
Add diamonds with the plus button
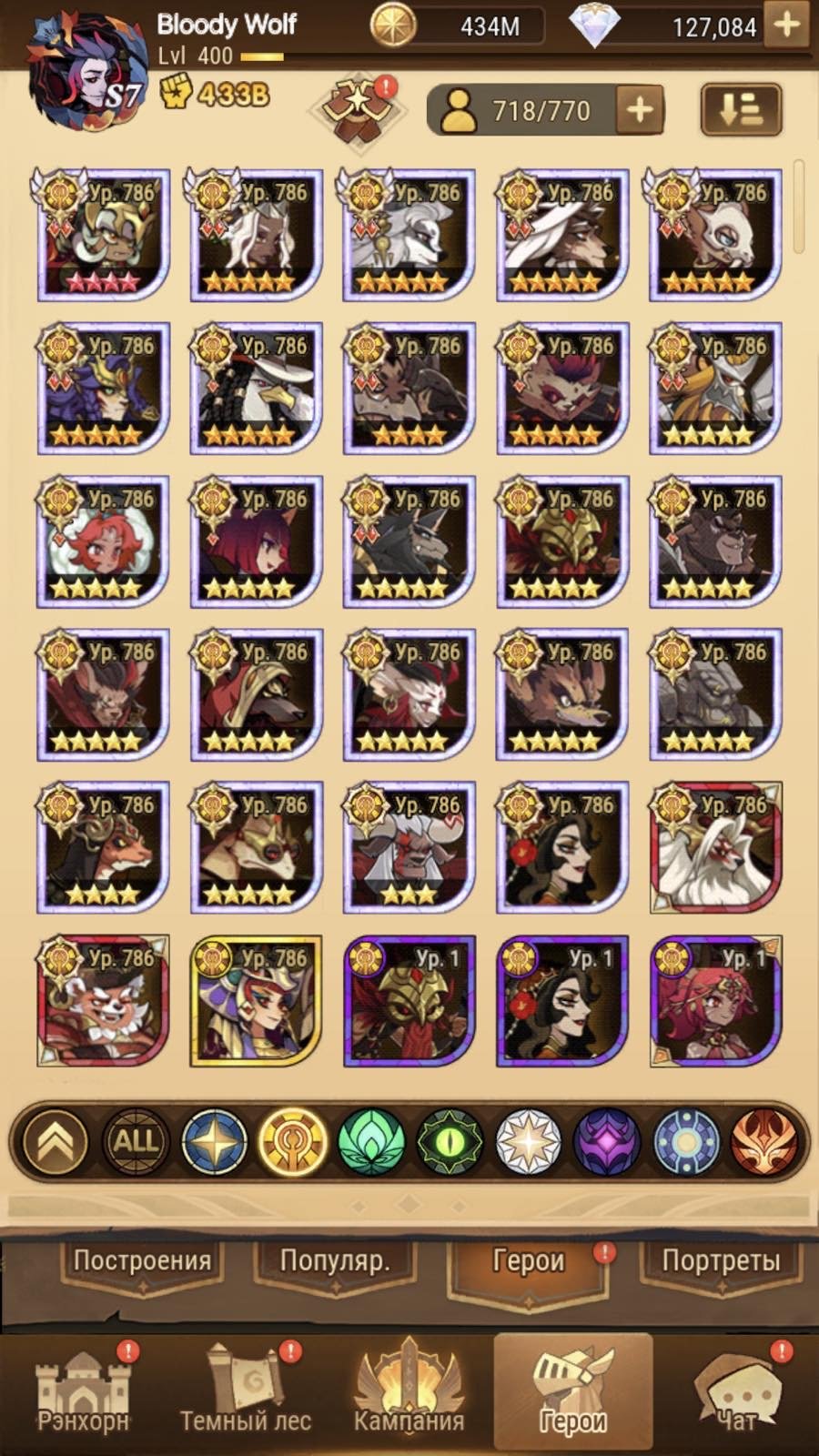(787, 25)
